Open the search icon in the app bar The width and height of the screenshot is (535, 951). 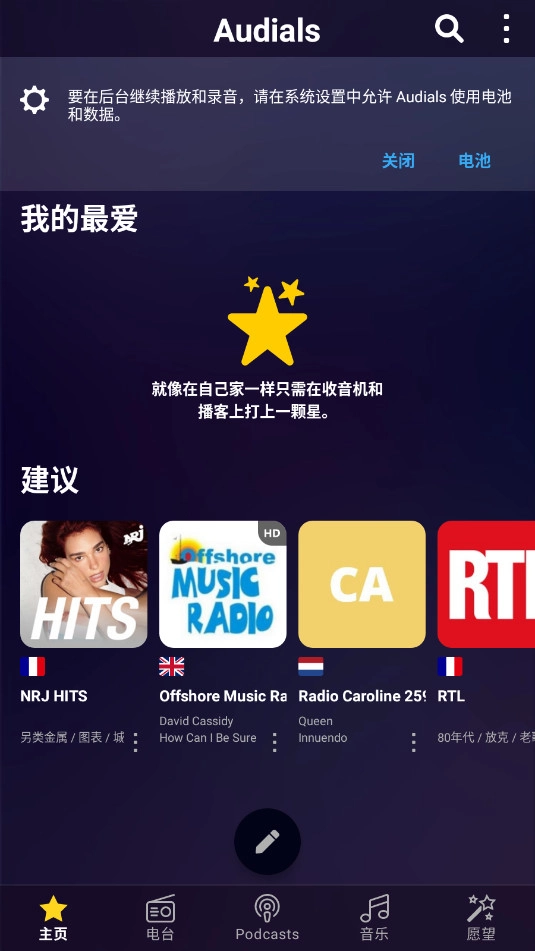pos(449,29)
